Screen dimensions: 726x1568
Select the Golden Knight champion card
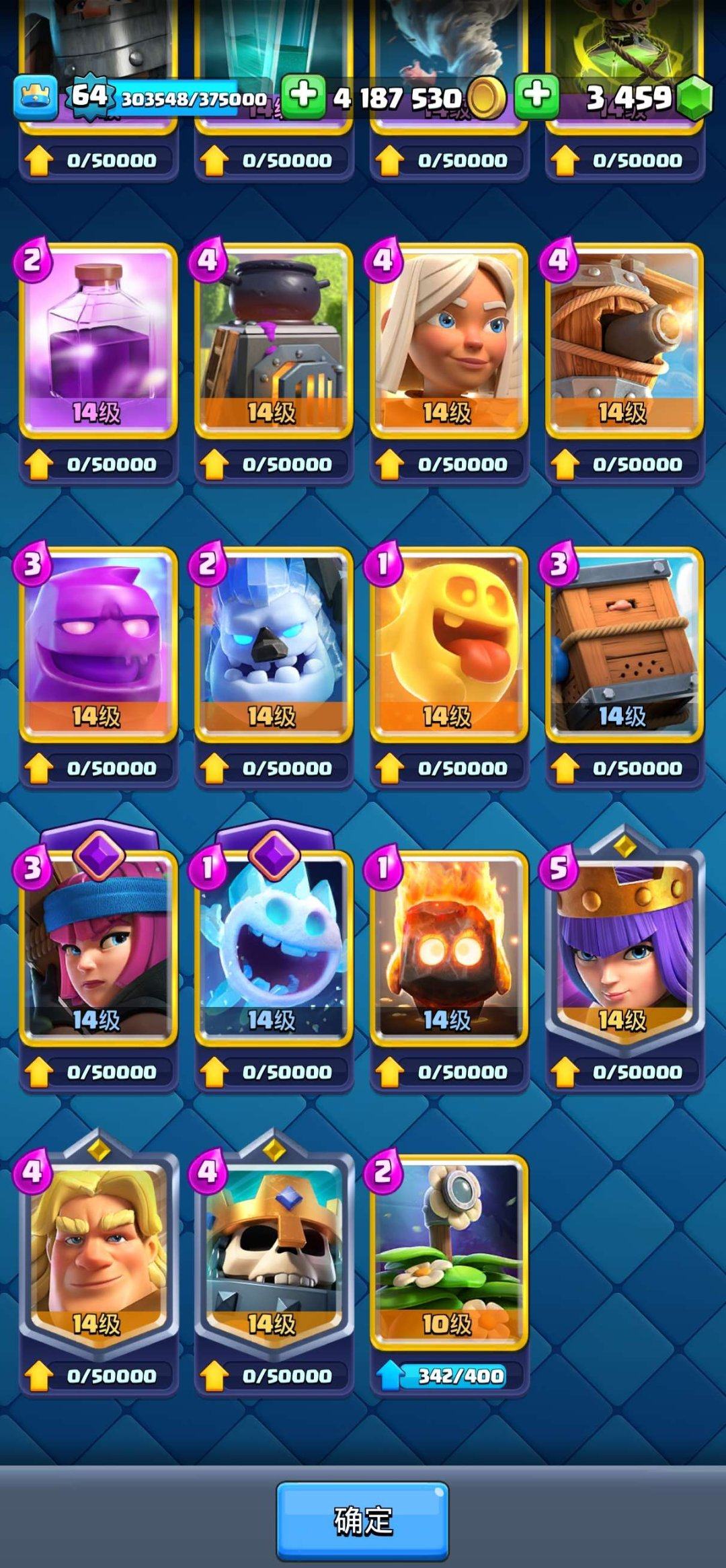click(x=98, y=1252)
